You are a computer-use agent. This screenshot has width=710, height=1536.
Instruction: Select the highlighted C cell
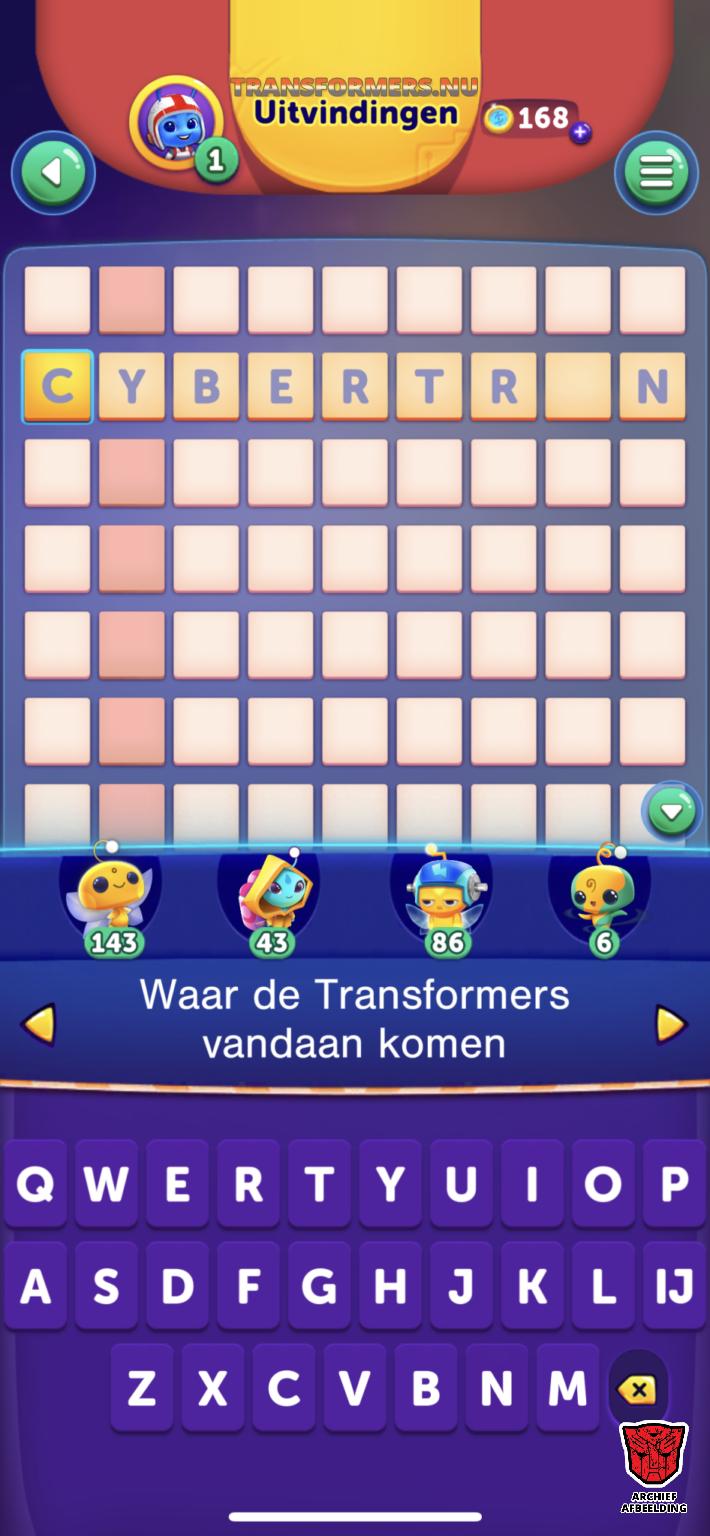click(x=57, y=386)
